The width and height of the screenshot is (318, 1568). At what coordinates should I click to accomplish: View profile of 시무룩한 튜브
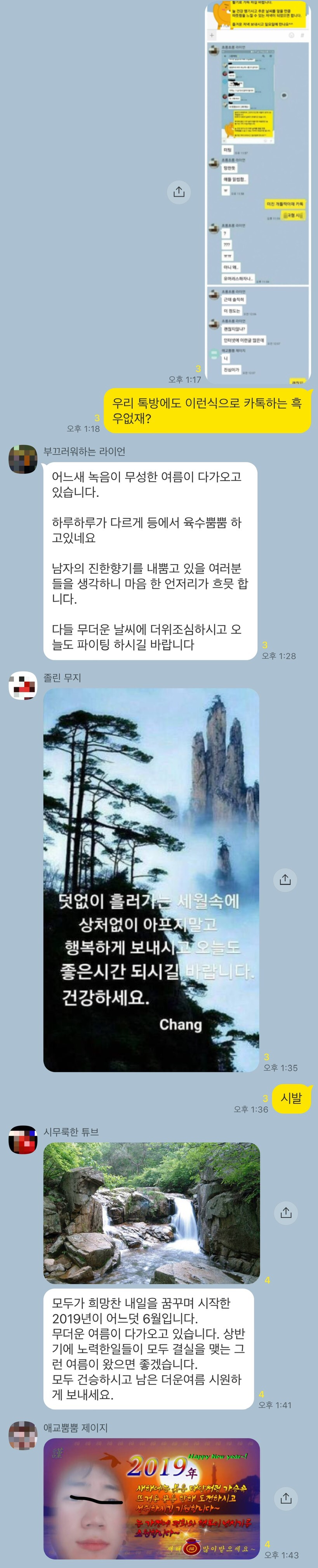pos(23,1139)
